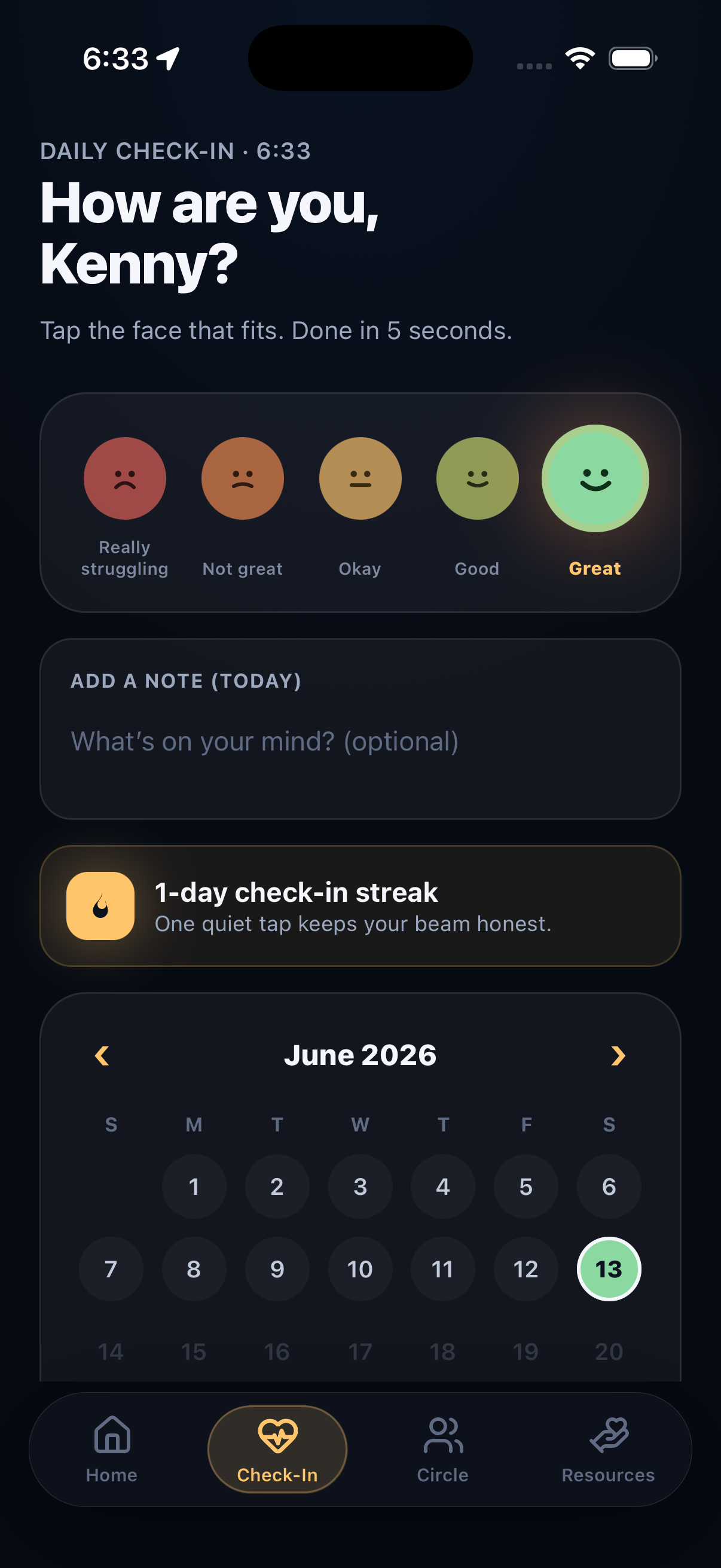Viewport: 721px width, 1568px height.
Task: Open the Resources tab
Action: tap(609, 1450)
